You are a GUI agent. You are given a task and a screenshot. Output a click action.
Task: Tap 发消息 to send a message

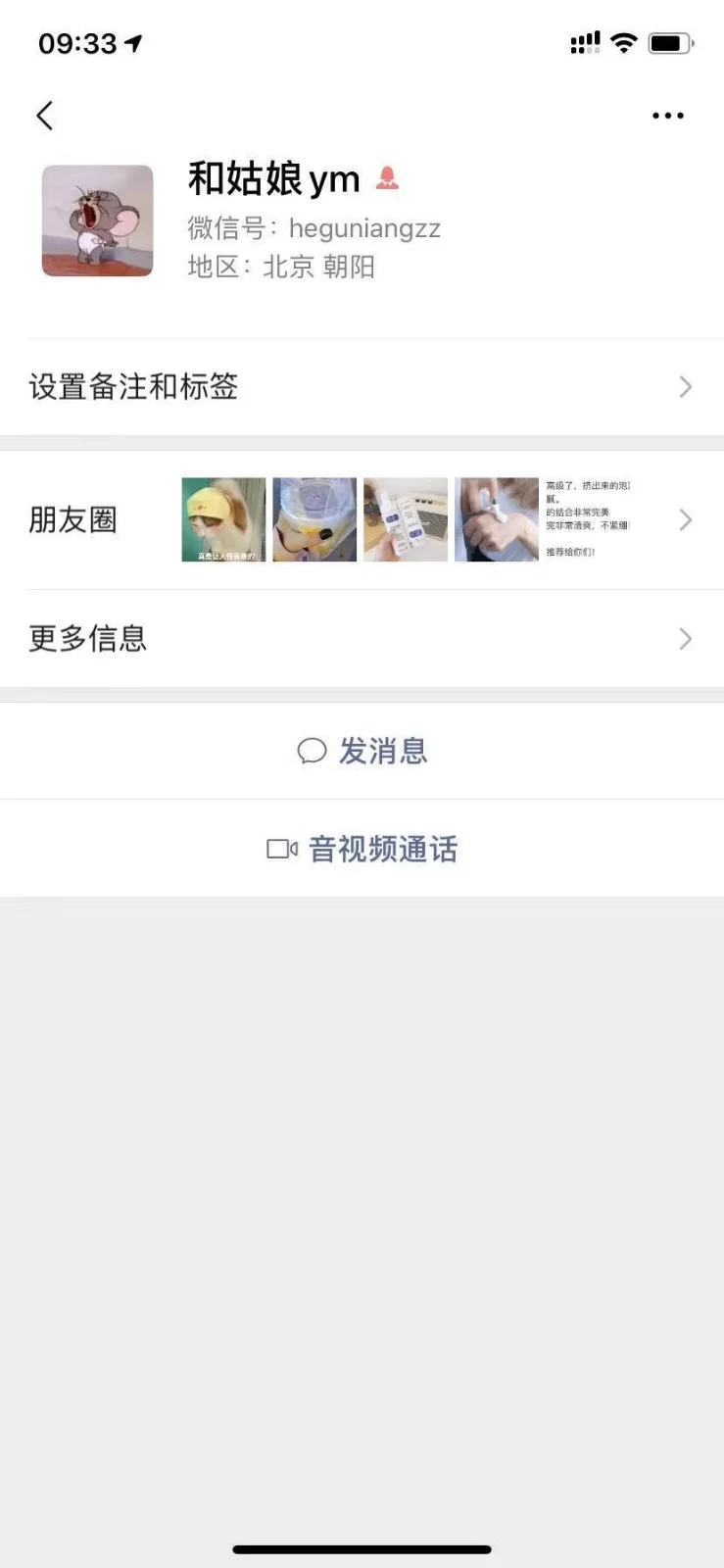pos(362,752)
